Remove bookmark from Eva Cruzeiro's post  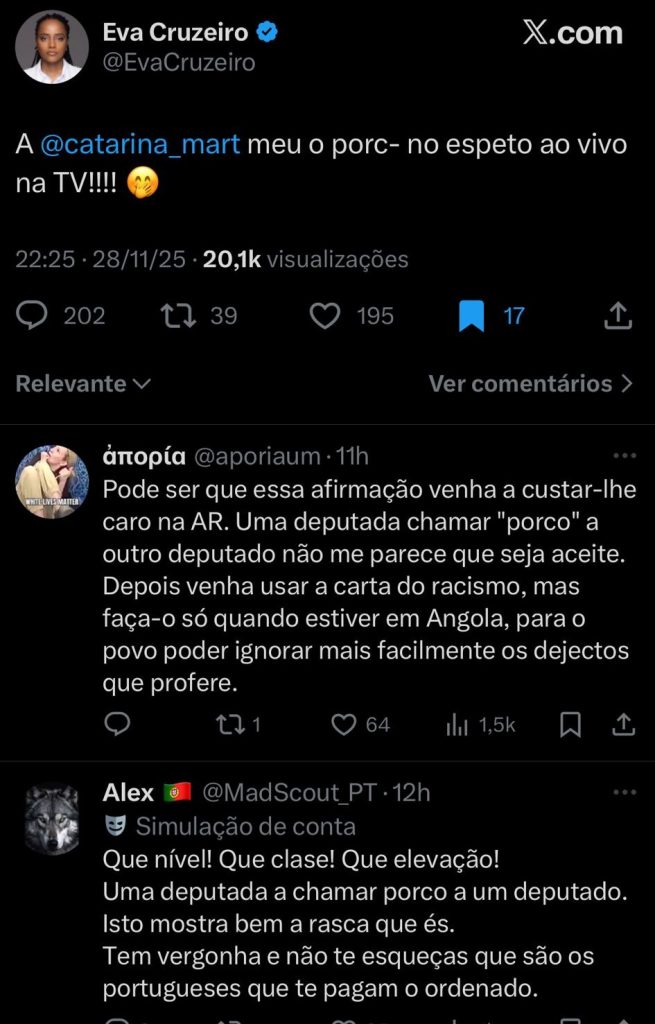tap(471, 316)
